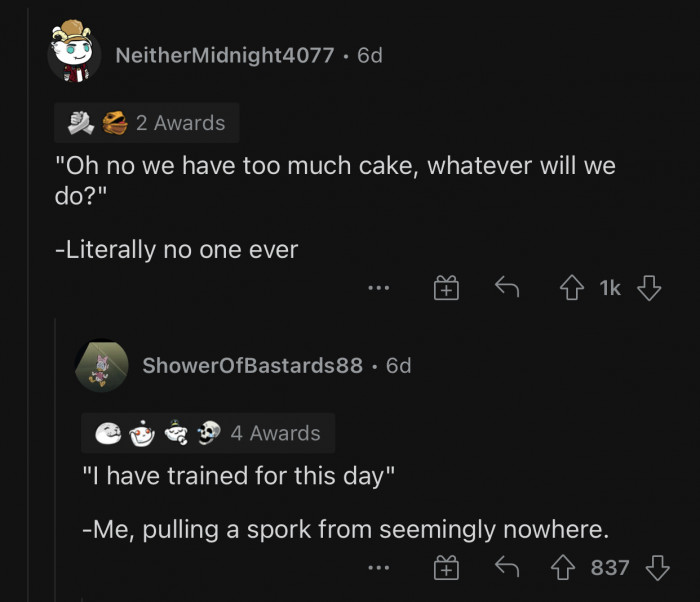Tap NeitherMidnight4077's avatar

point(73,53)
